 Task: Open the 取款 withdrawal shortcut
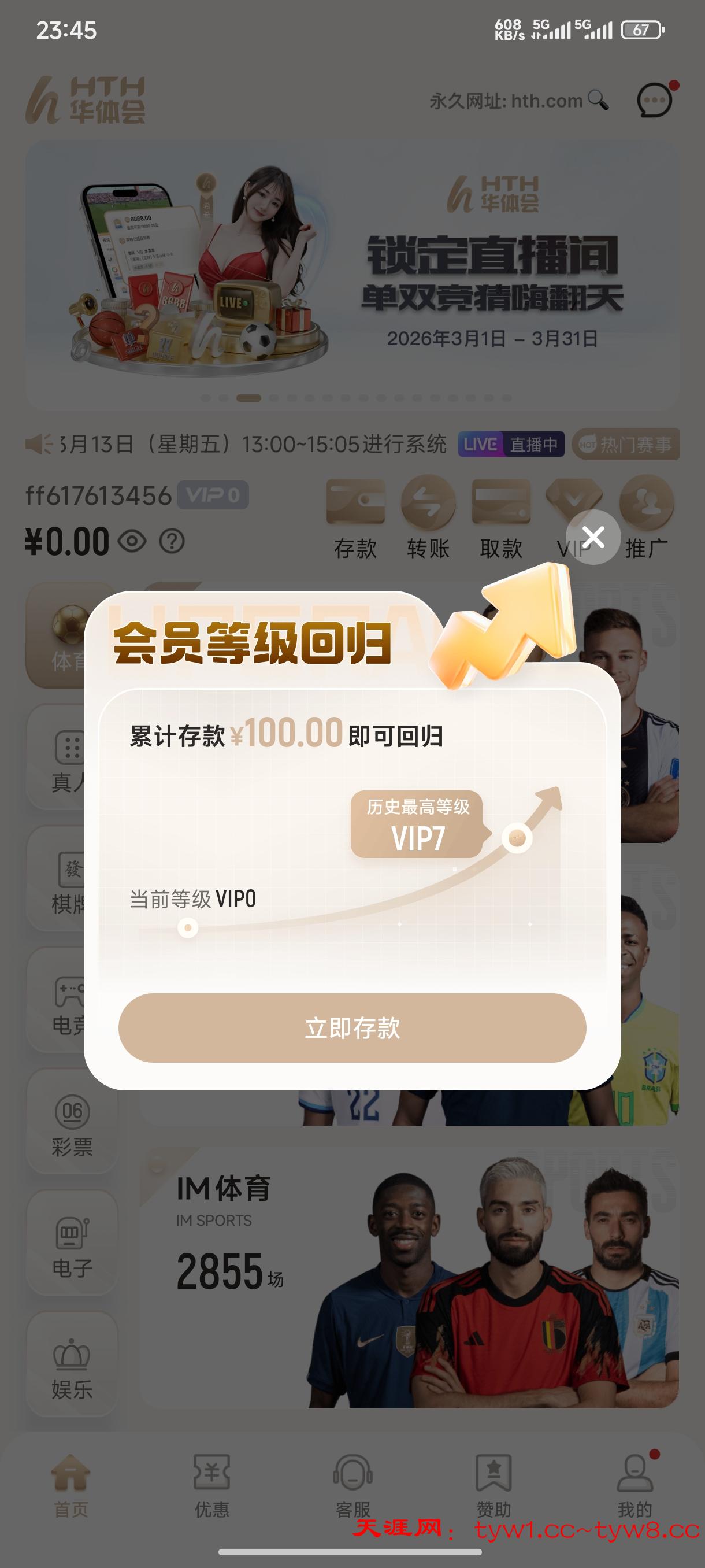[x=500, y=519]
